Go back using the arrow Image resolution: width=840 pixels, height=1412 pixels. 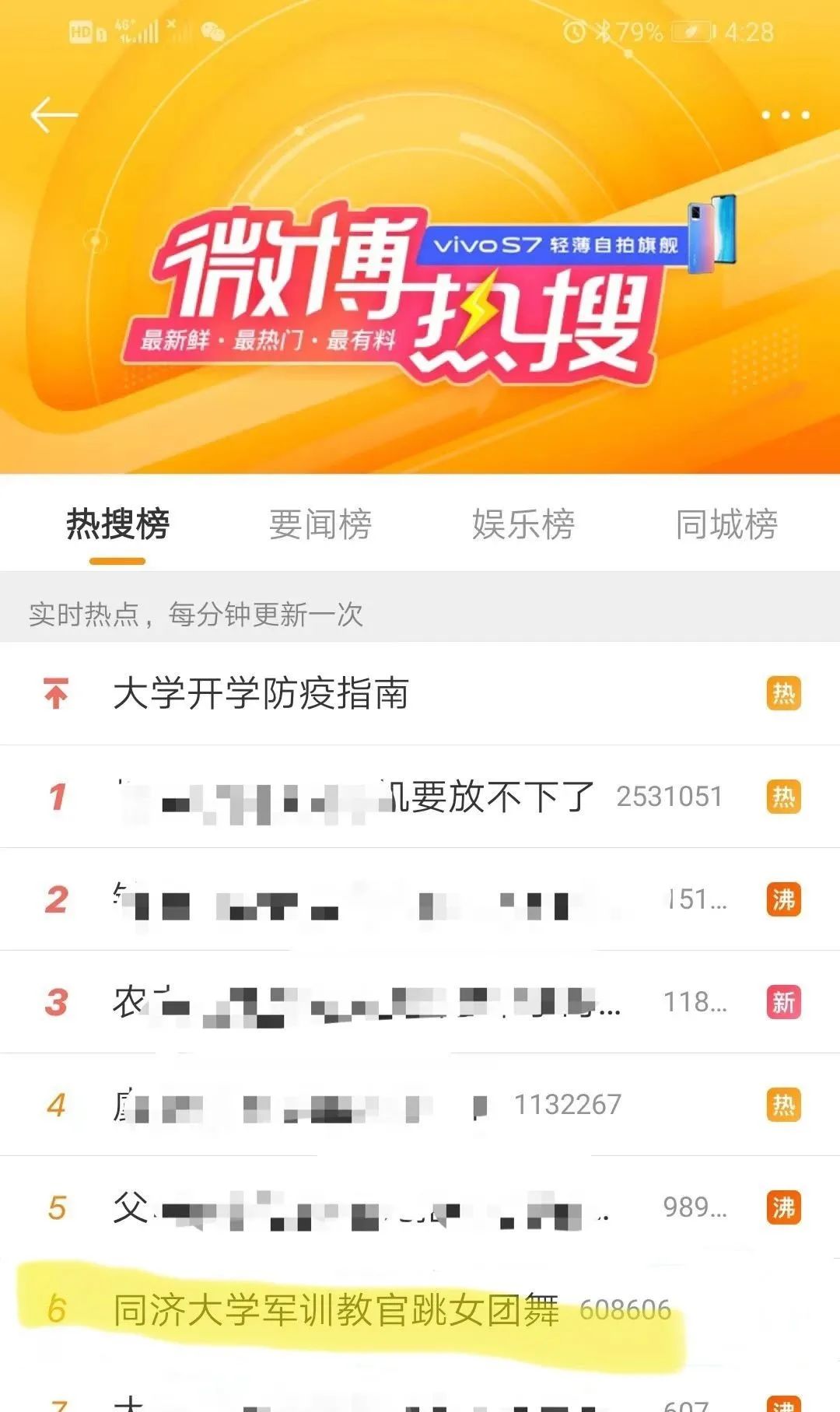pyautogui.click(x=53, y=115)
